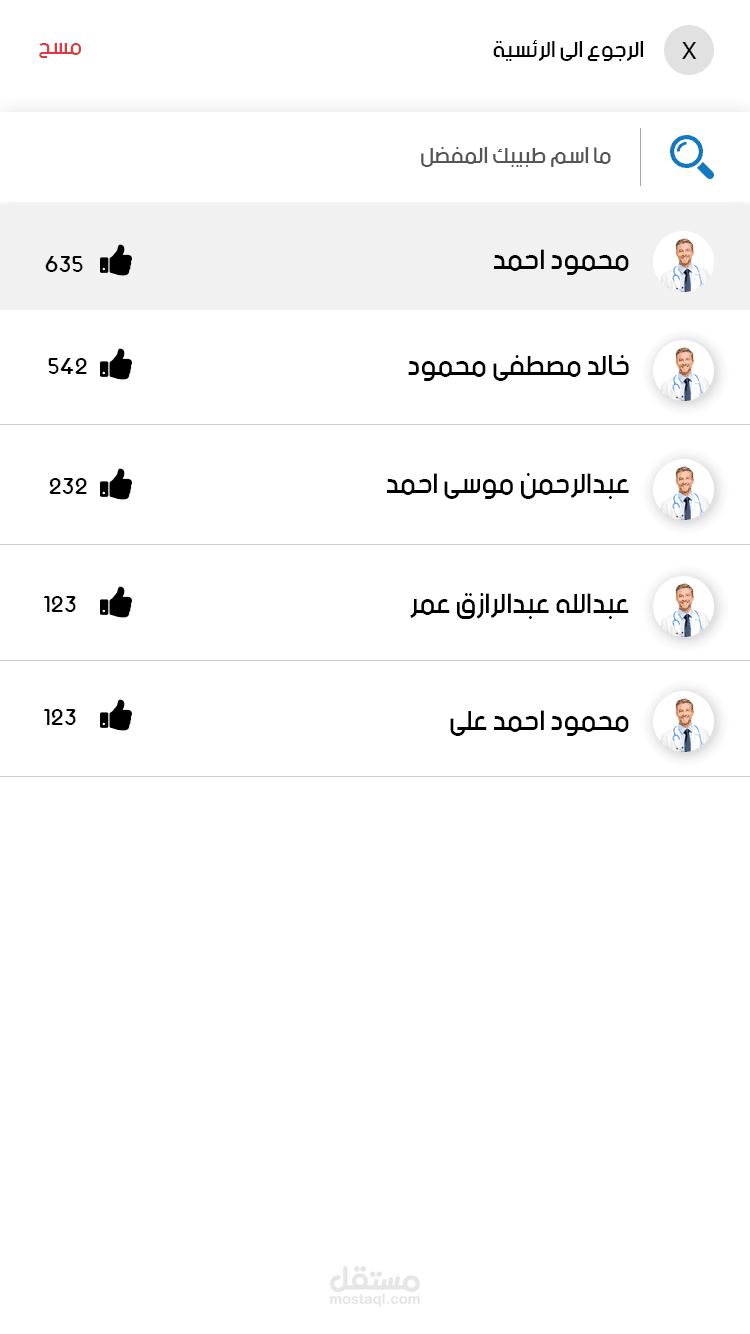Select doctor عبدالرحمن موسى احمد
750x1334 pixels.
pos(375,485)
